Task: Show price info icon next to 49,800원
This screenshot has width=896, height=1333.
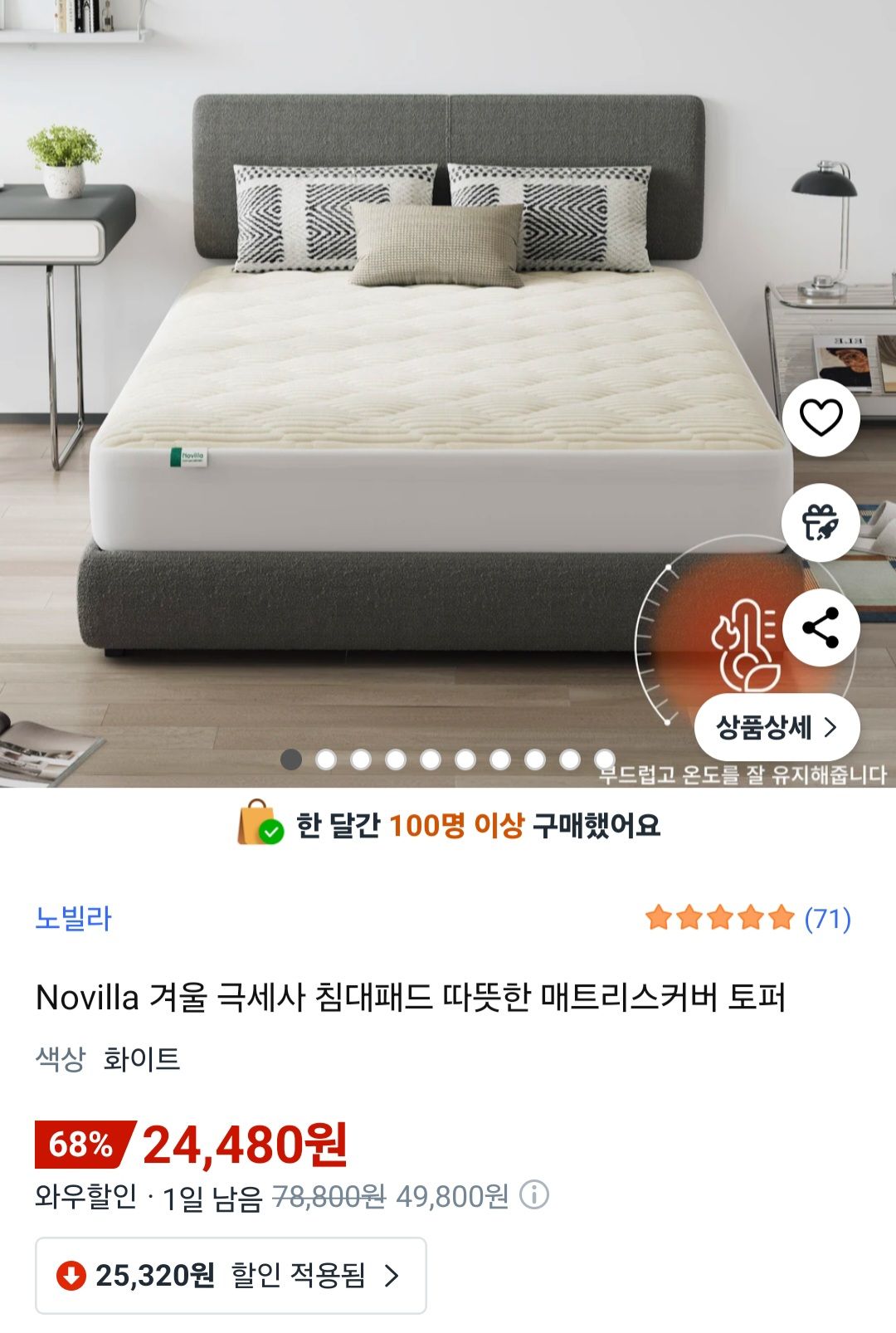Action: [x=534, y=1196]
